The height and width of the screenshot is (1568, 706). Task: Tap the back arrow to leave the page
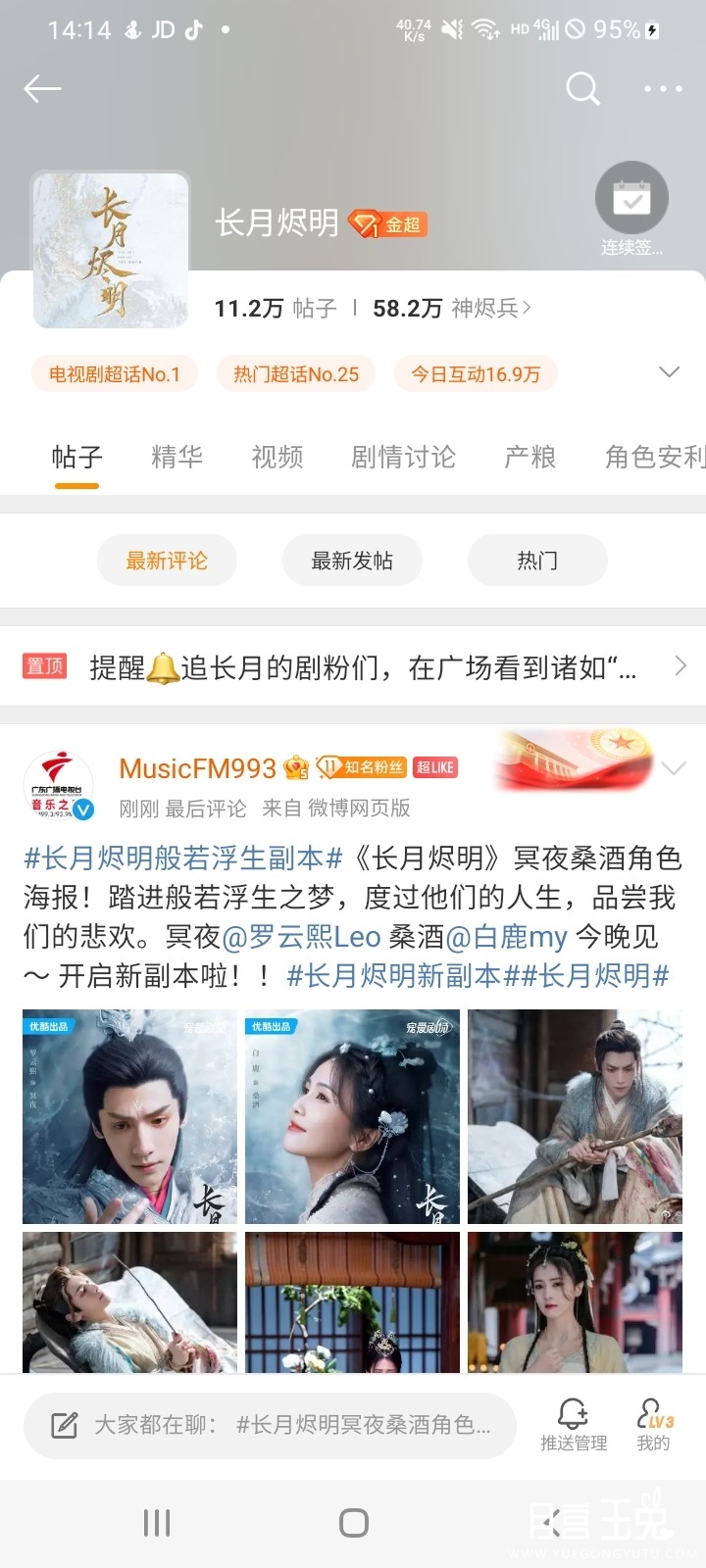[x=41, y=88]
